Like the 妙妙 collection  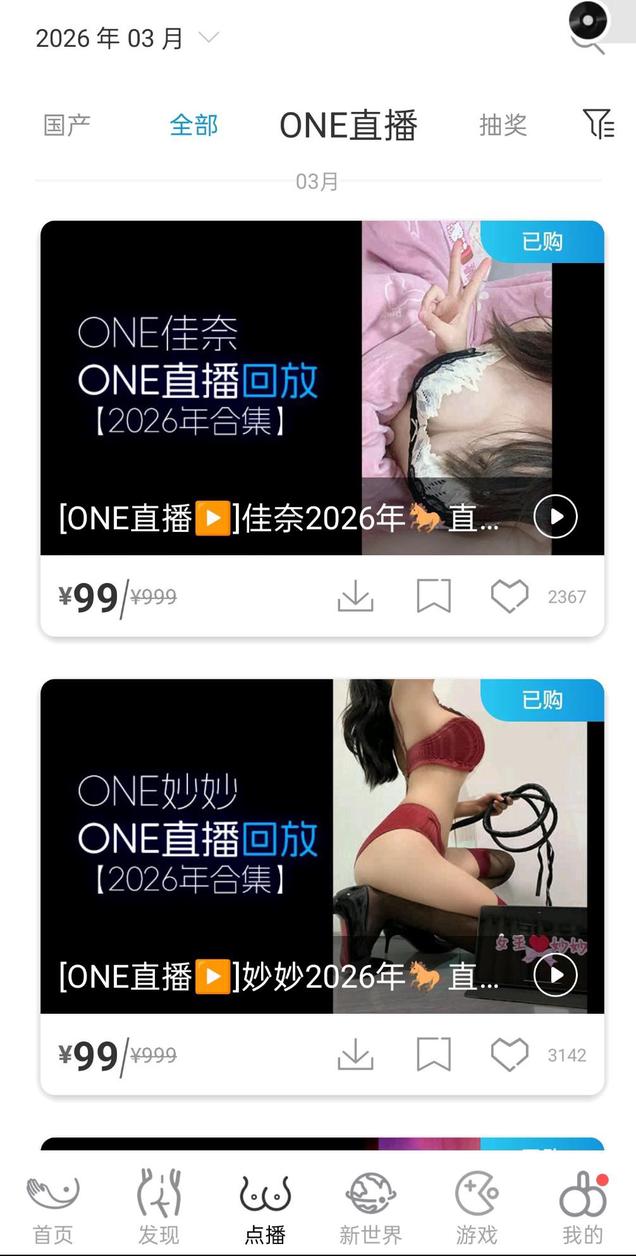click(509, 1054)
